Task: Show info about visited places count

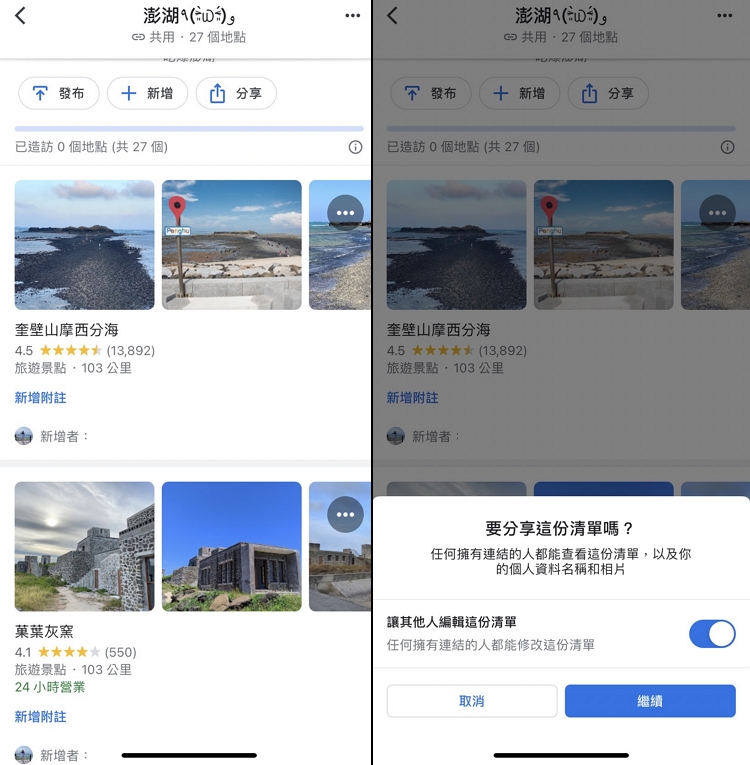Action: (355, 147)
